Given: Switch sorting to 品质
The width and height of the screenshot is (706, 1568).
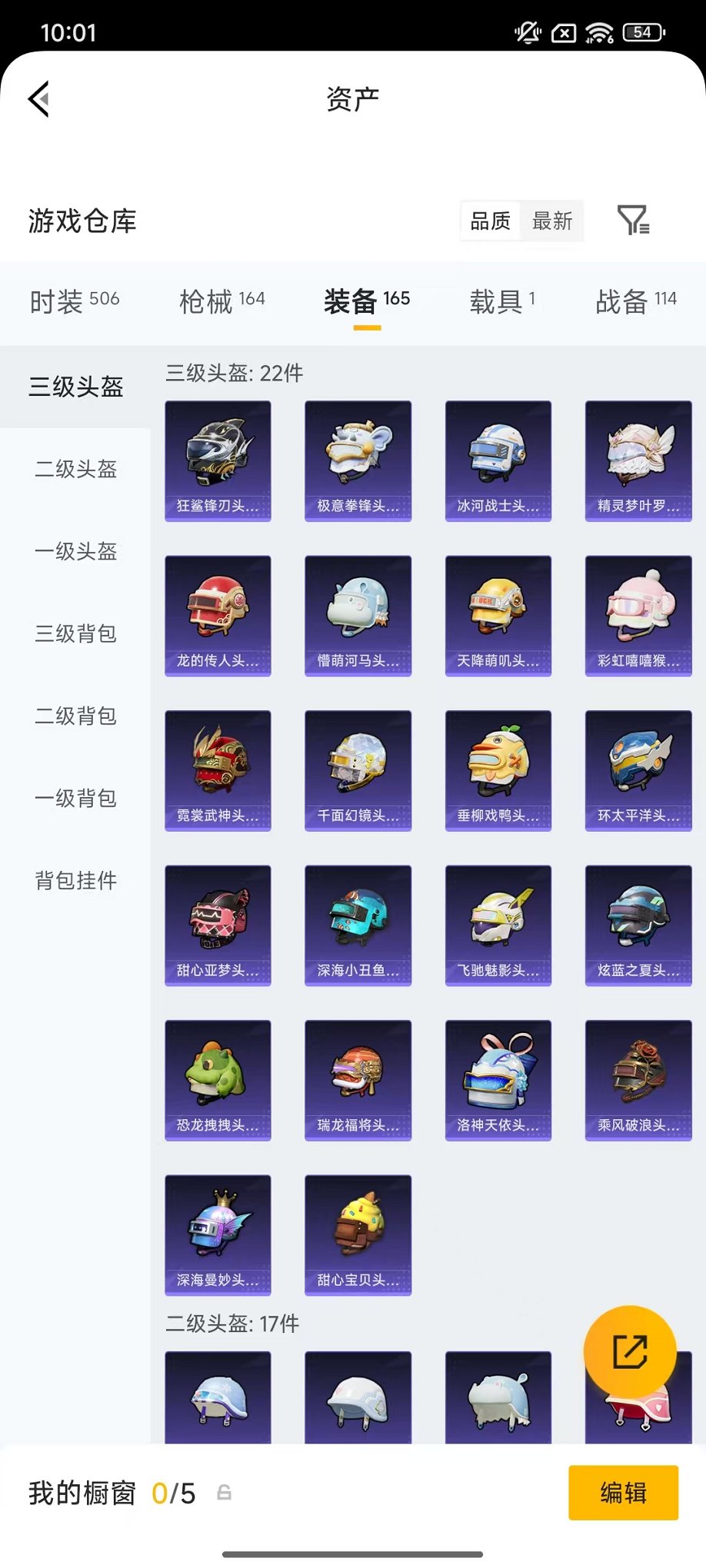Looking at the screenshot, I should tap(490, 221).
